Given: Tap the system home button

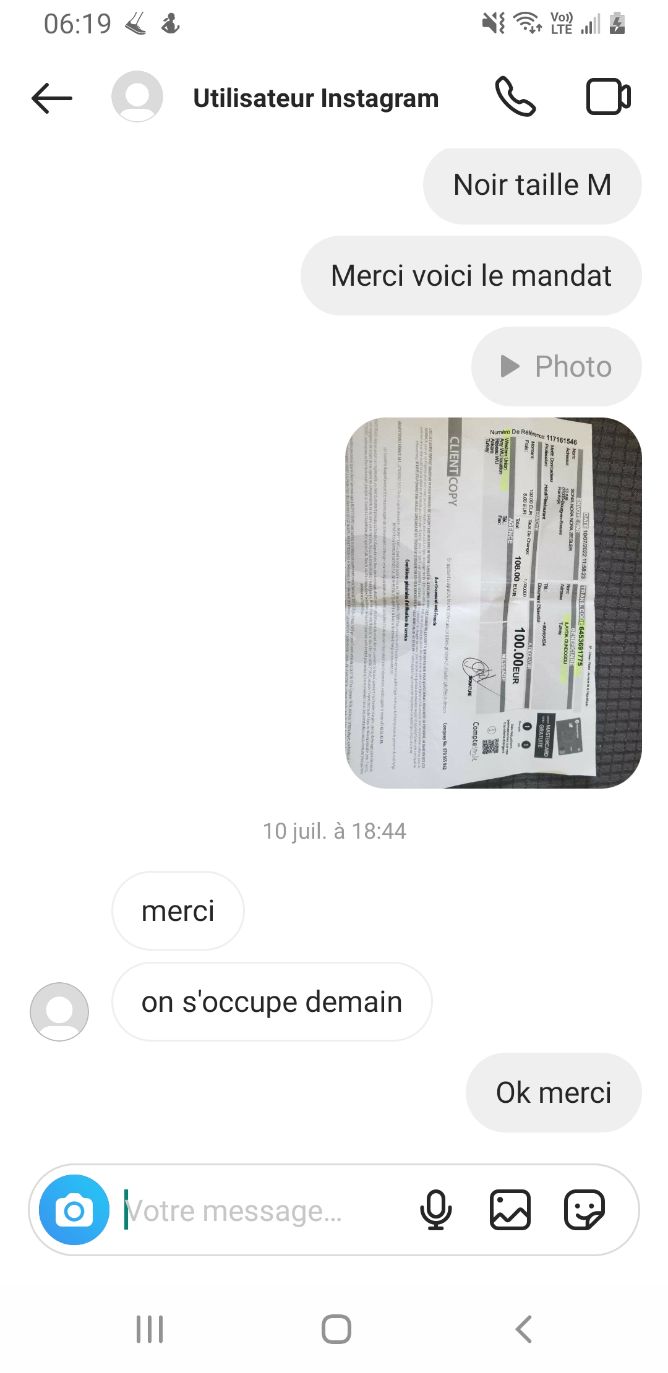Looking at the screenshot, I should click(336, 1329).
